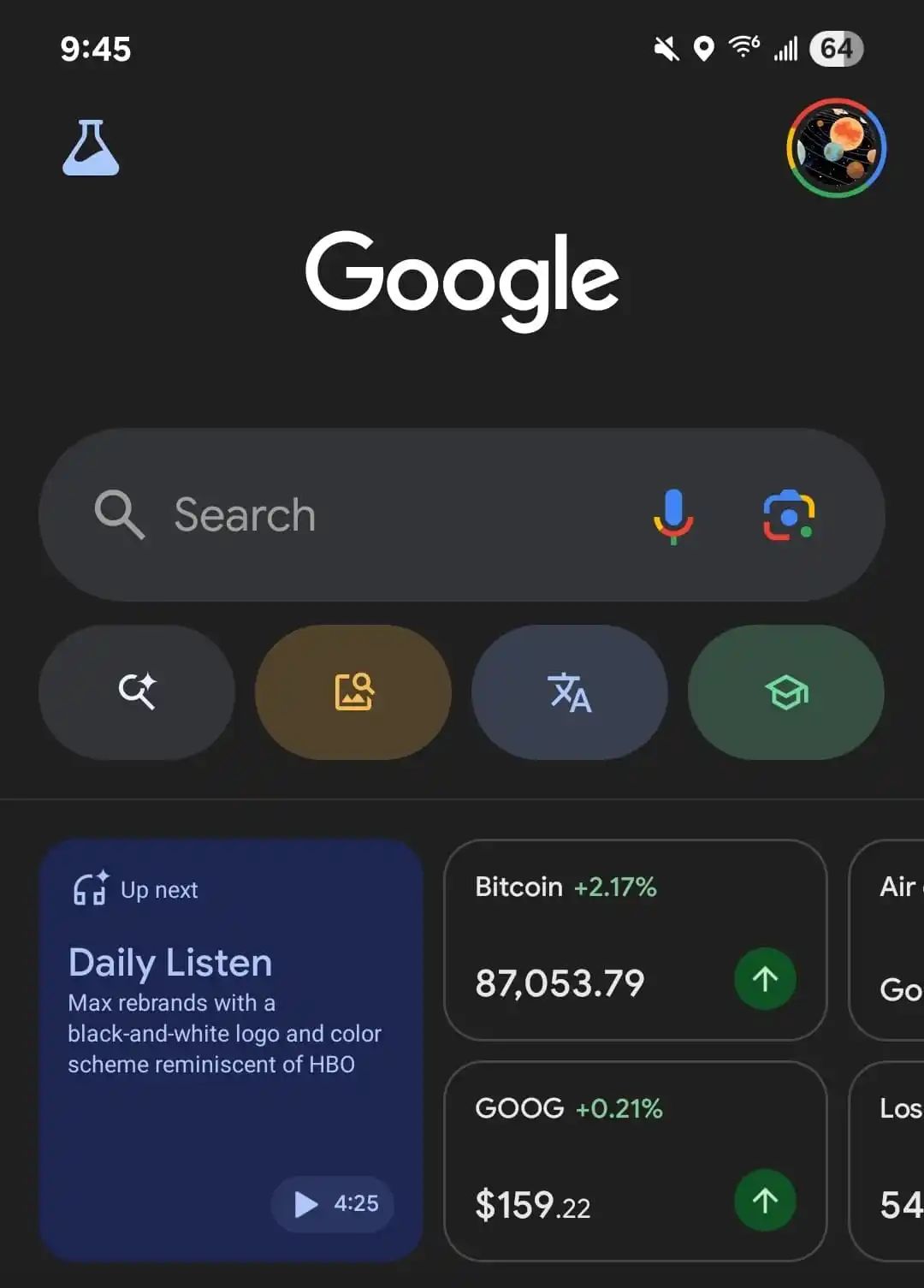Start voice search with the microphone
This screenshot has width=924, height=1288.
[673, 515]
